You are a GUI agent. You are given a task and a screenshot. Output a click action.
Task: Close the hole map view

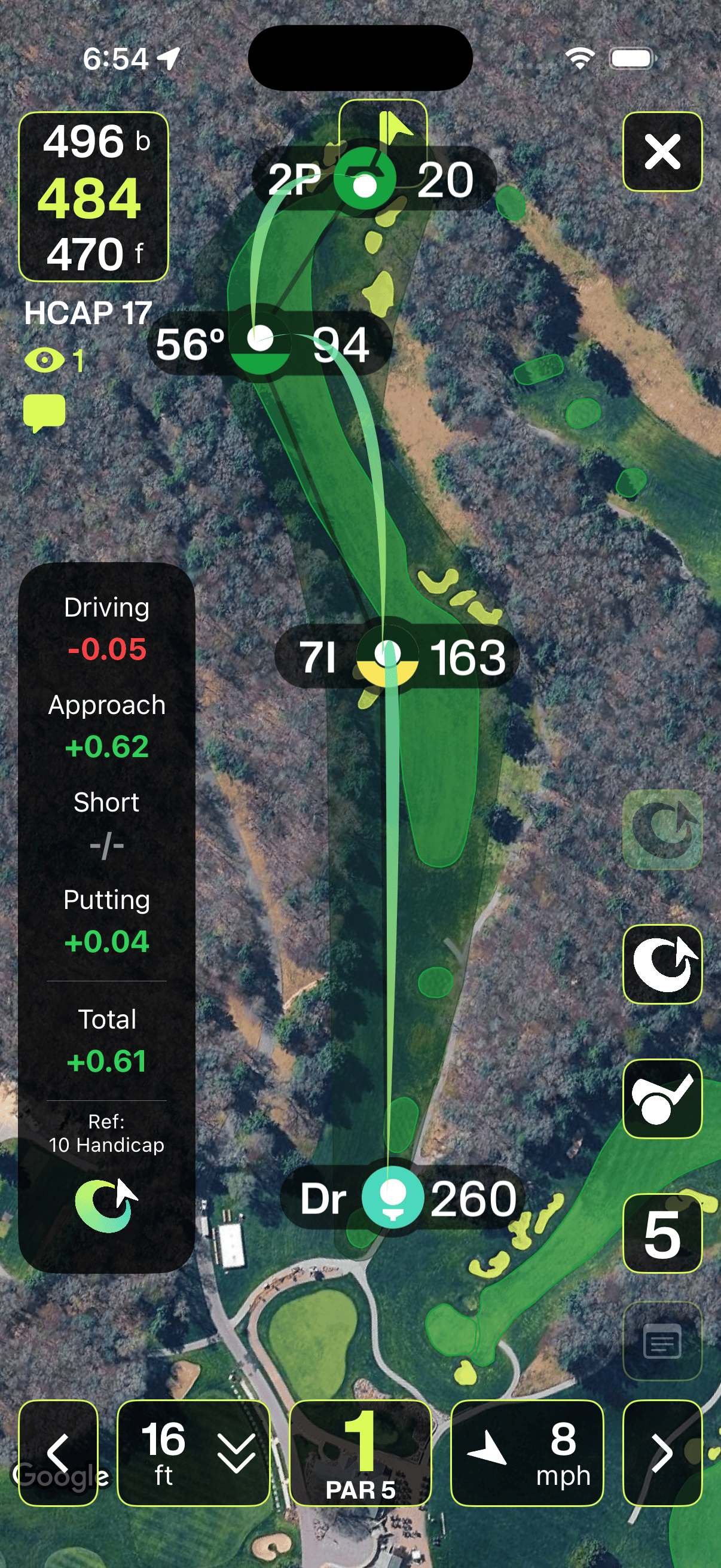coord(662,151)
